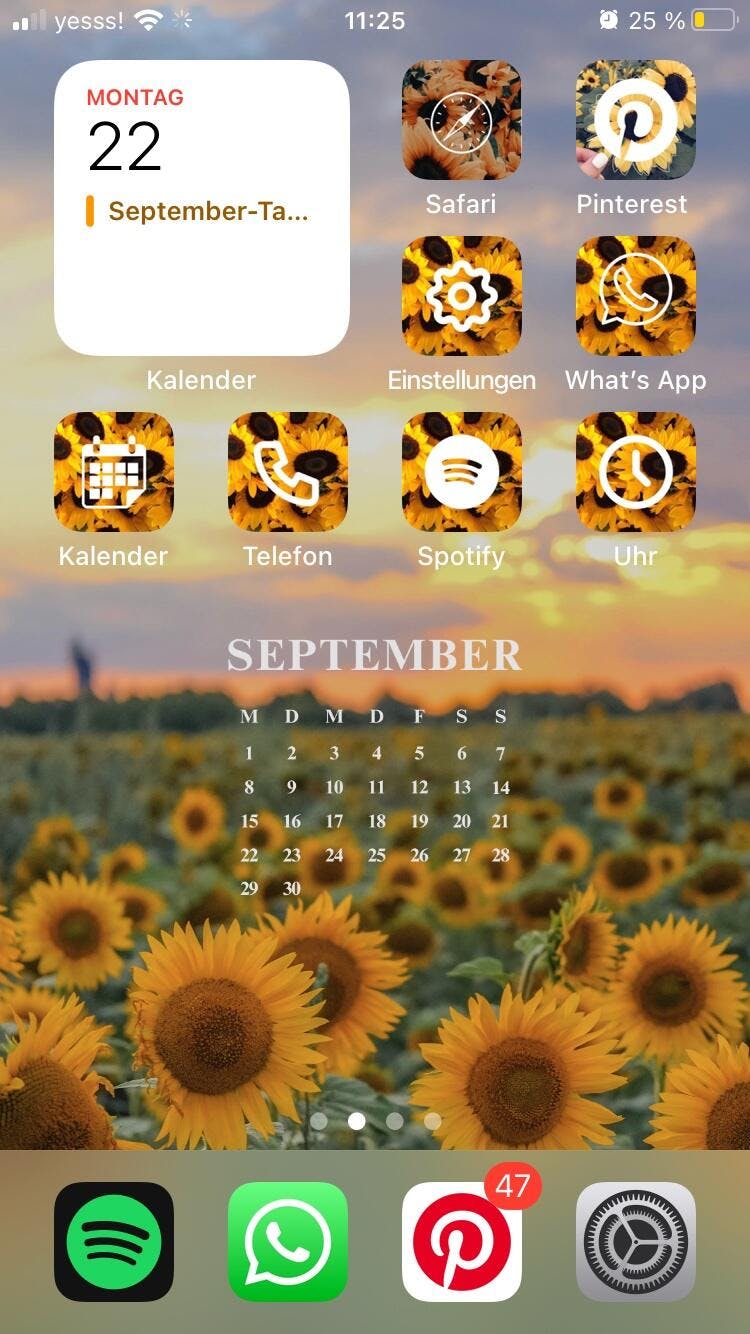
Task: Open the grey gear Settings app in the dock
Action: 635,1242
